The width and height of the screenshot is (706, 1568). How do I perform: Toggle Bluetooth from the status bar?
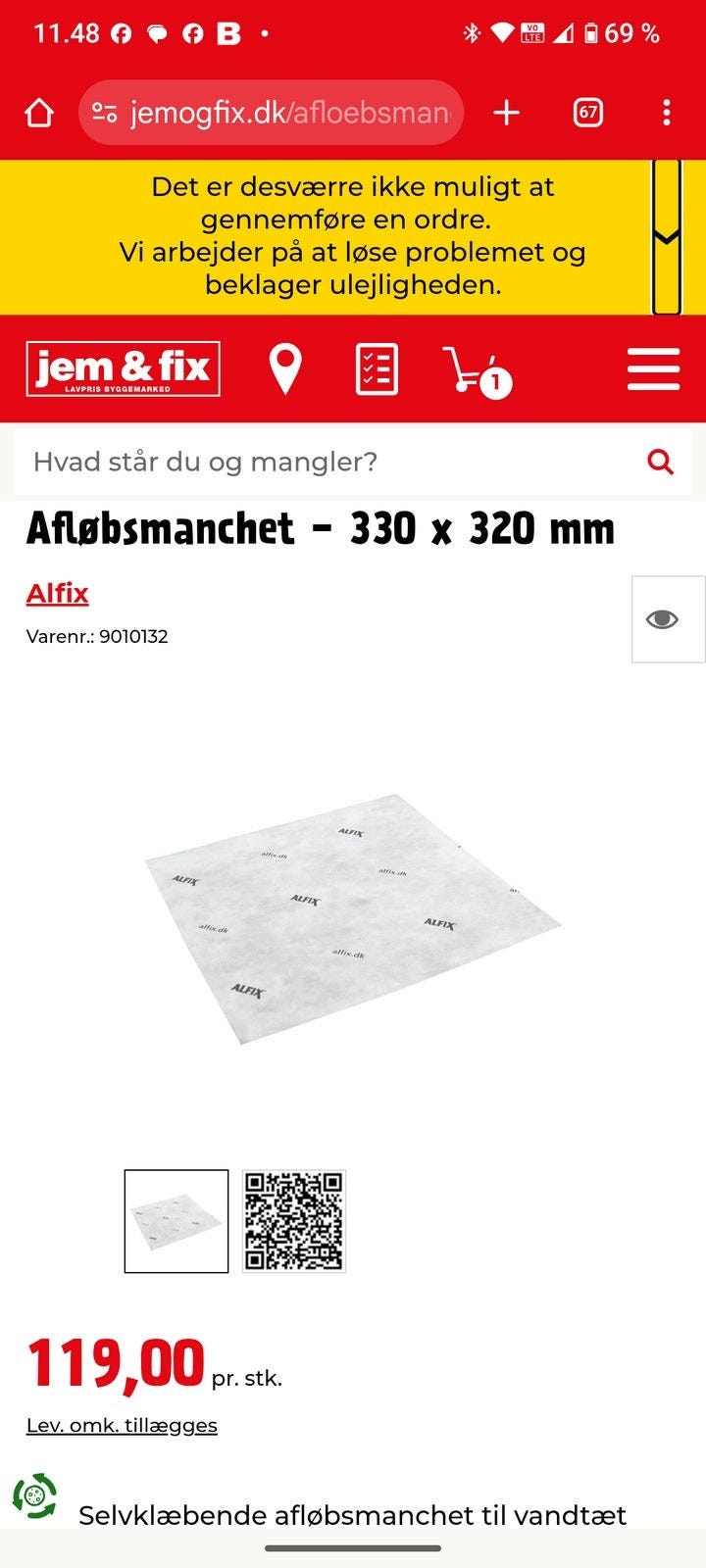click(x=472, y=31)
